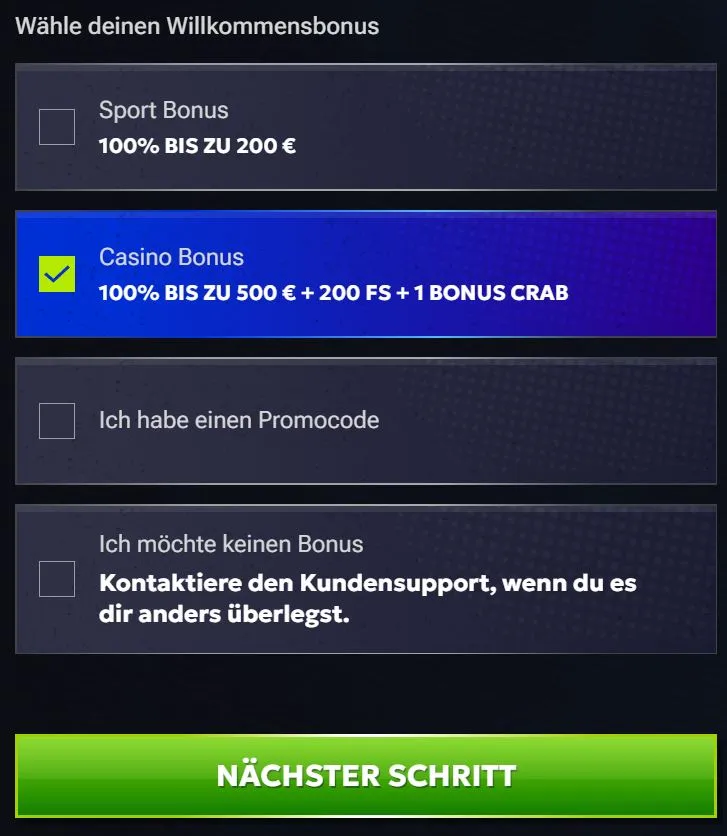Toggle the green checkmark on Casino Bonus

pyautogui.click(x=56, y=272)
